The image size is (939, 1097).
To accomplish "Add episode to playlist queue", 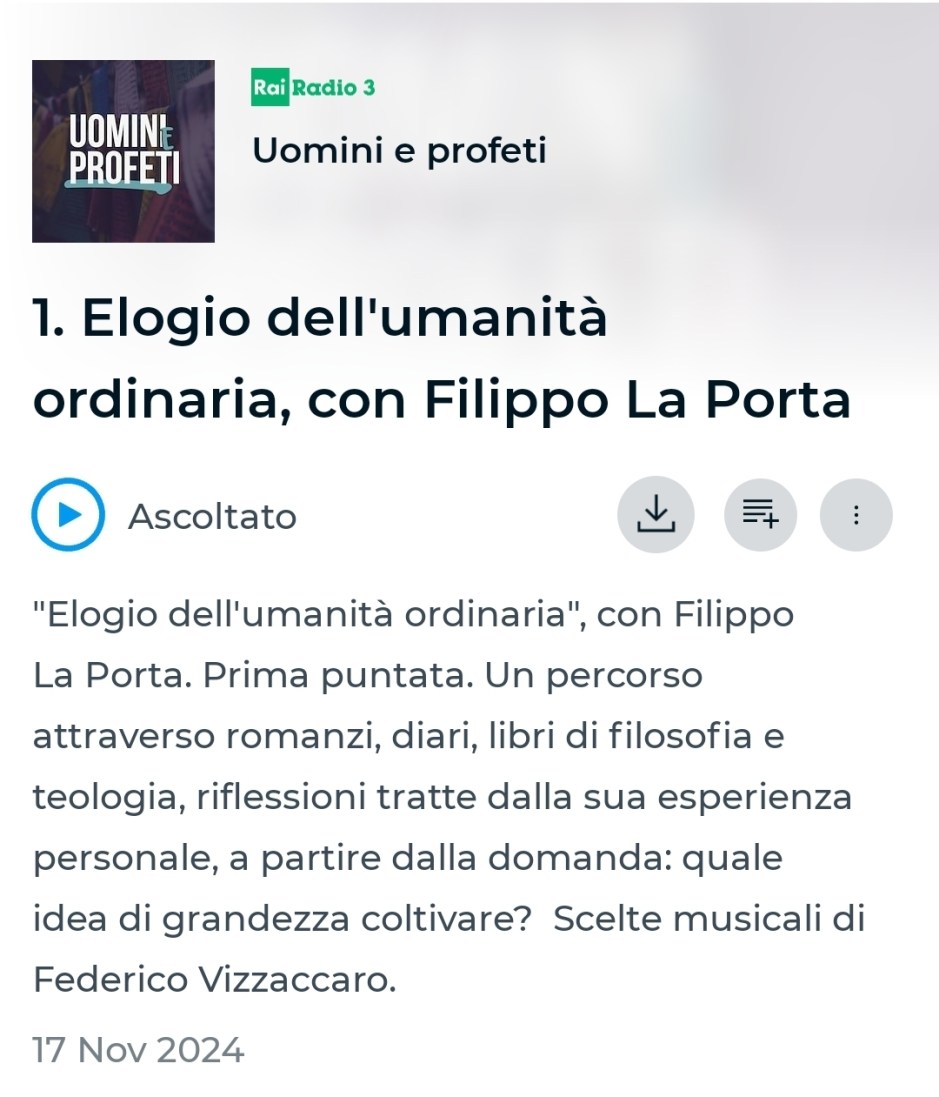I will 760,515.
